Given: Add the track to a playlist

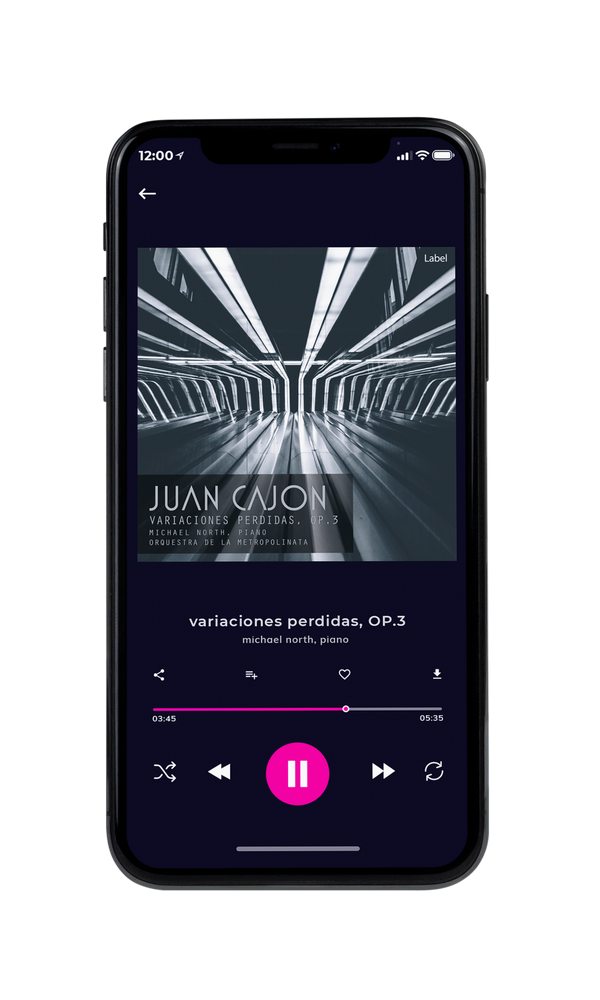Looking at the screenshot, I should (251, 675).
